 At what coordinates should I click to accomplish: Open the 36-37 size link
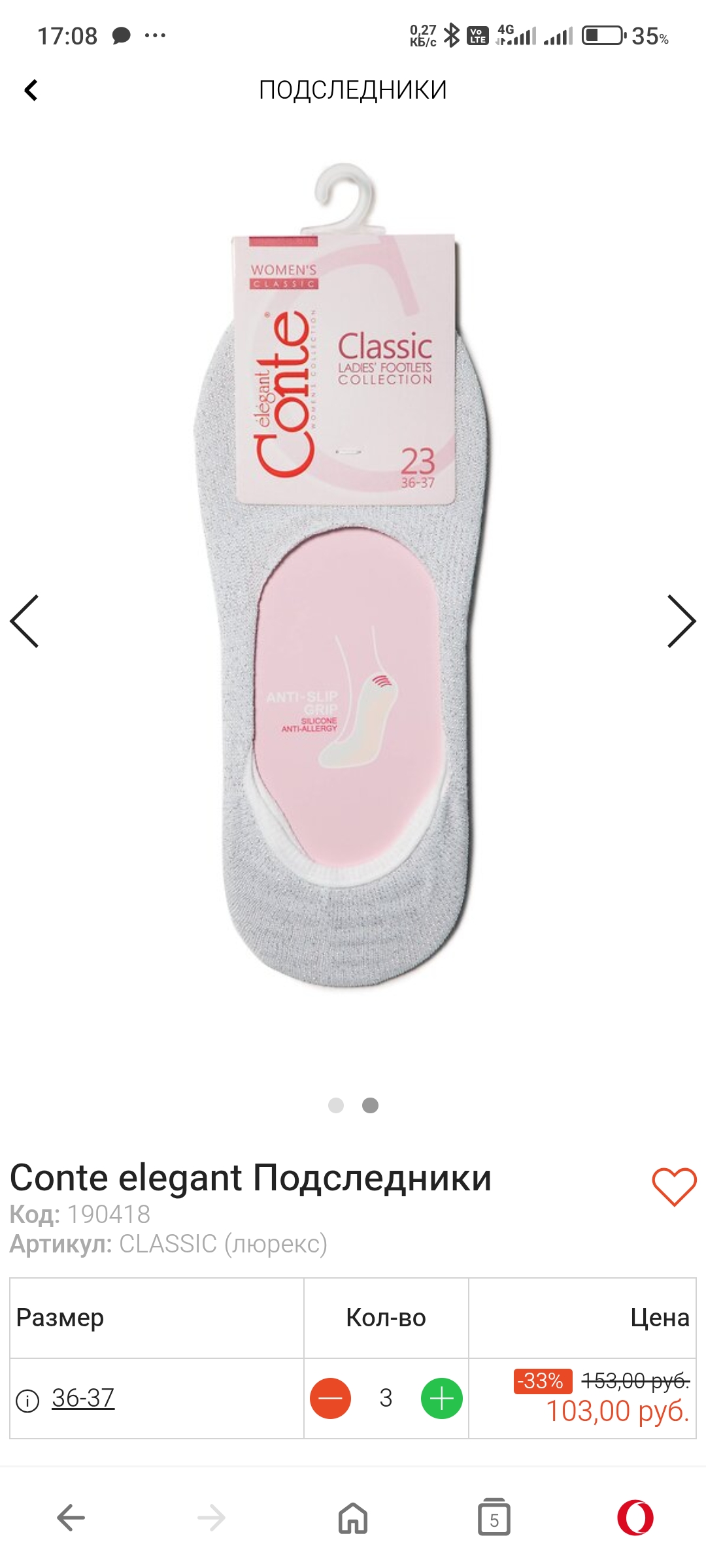(83, 1397)
